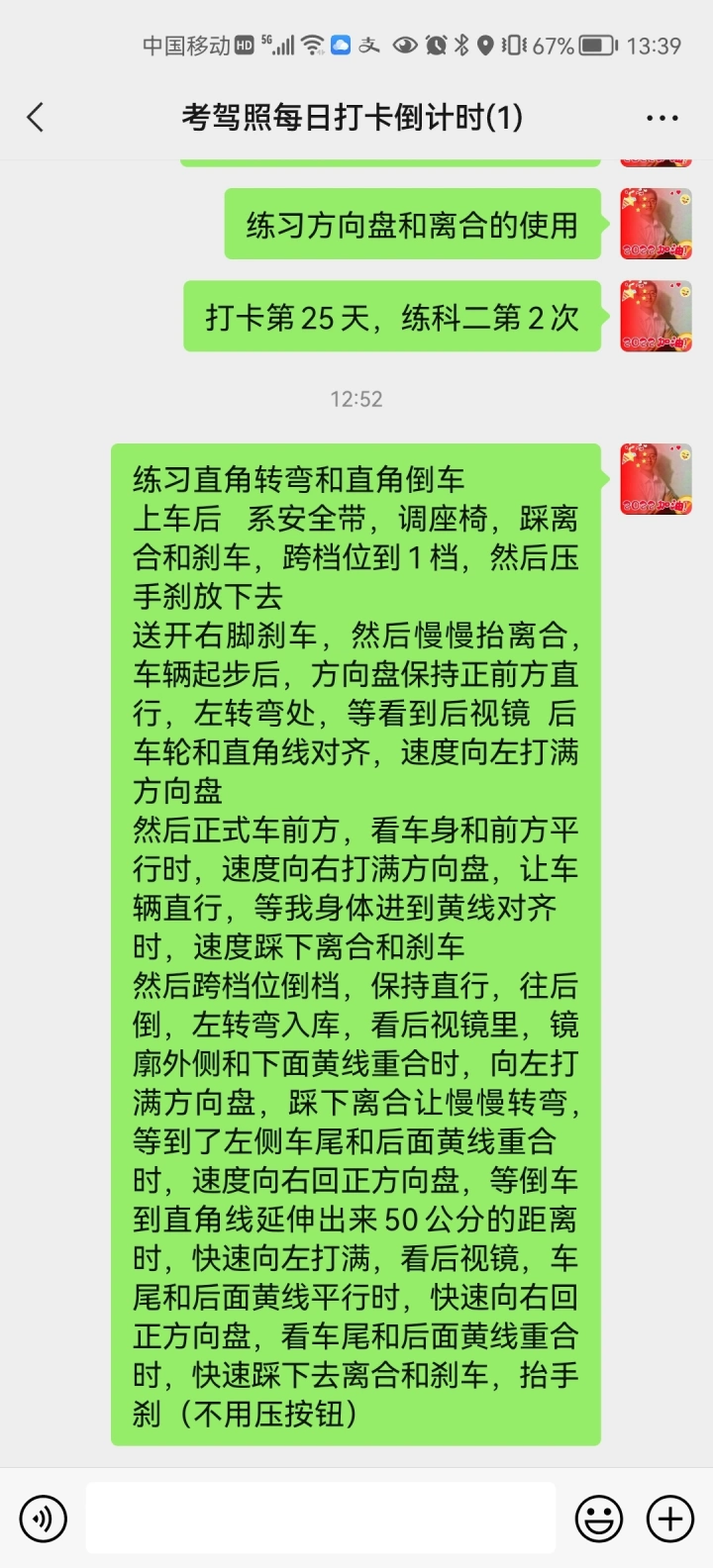Switch to voice message input
Screen dimensions: 713x1568
(43, 1519)
